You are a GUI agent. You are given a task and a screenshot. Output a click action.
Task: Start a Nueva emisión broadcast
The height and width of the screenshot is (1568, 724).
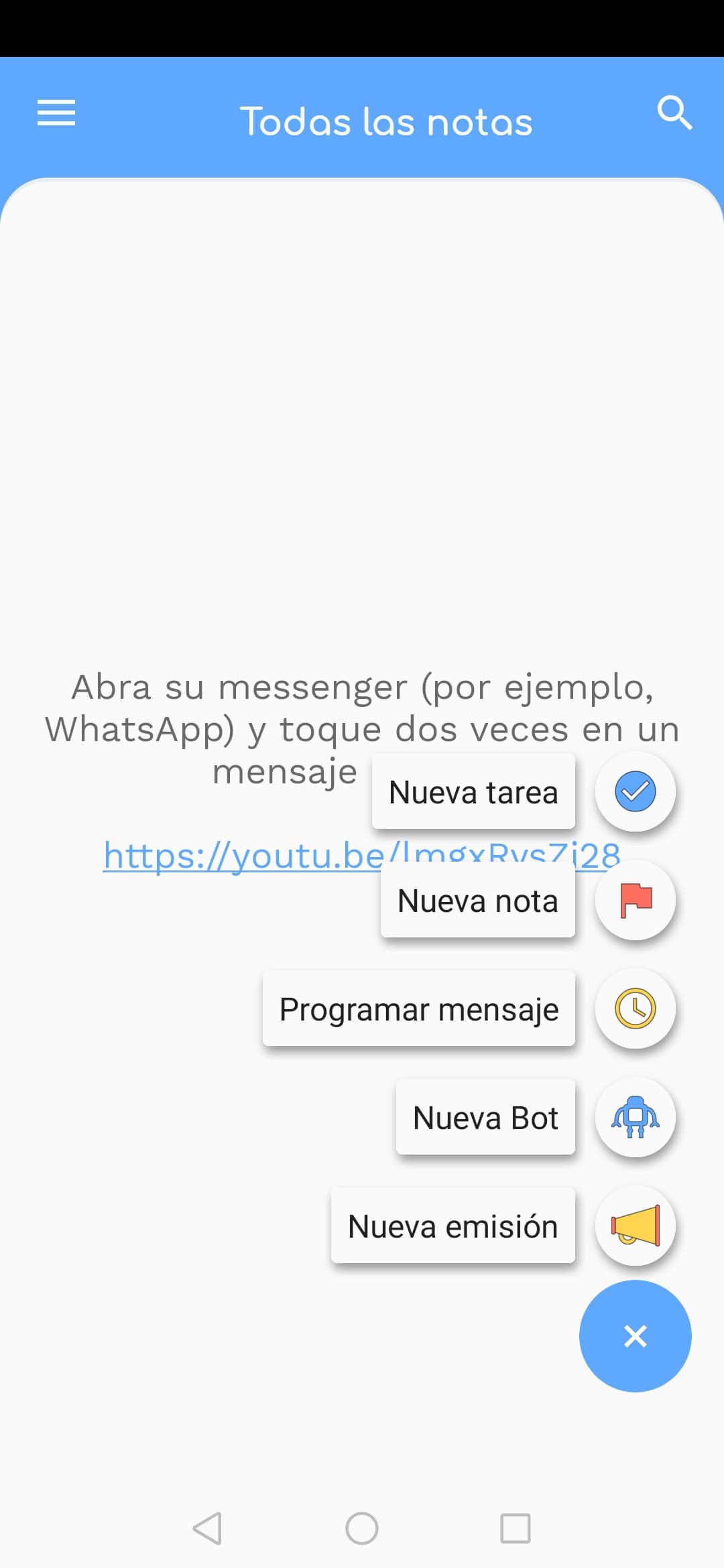click(x=452, y=1226)
